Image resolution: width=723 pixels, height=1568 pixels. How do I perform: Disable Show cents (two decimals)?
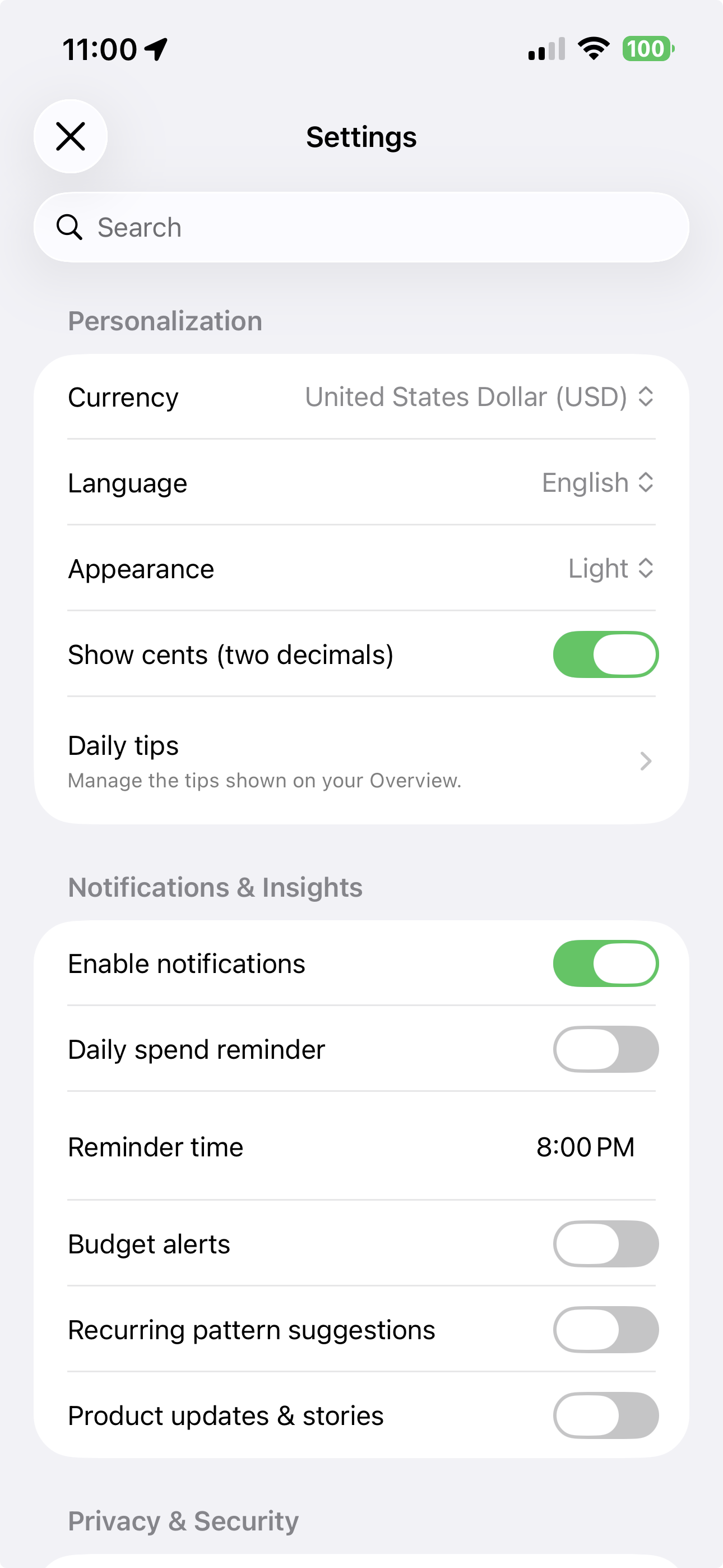click(605, 654)
